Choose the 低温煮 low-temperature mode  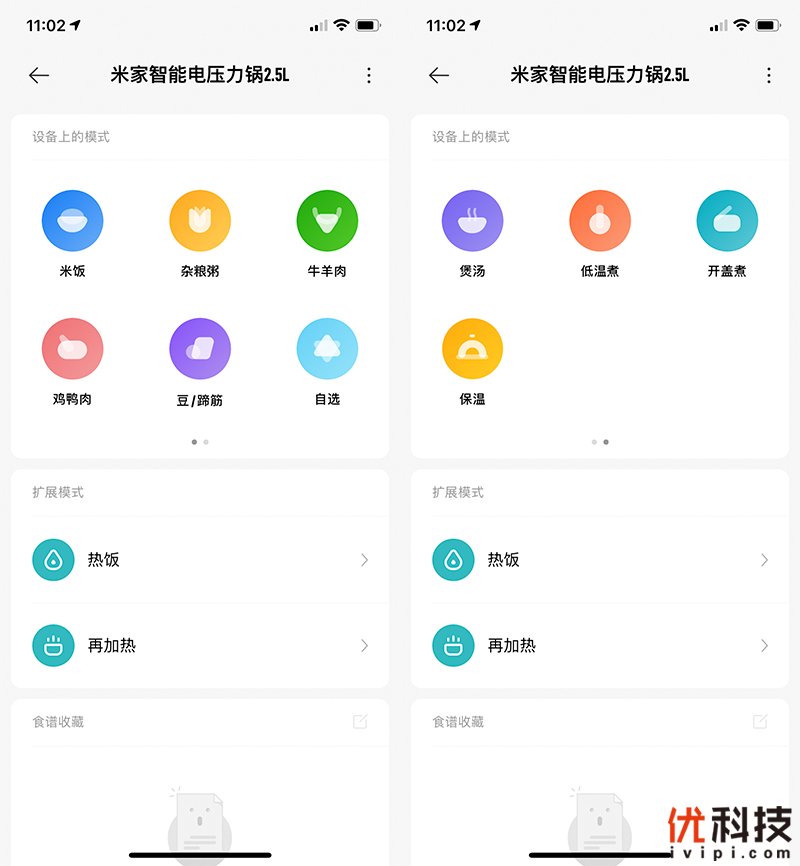pyautogui.click(x=600, y=221)
